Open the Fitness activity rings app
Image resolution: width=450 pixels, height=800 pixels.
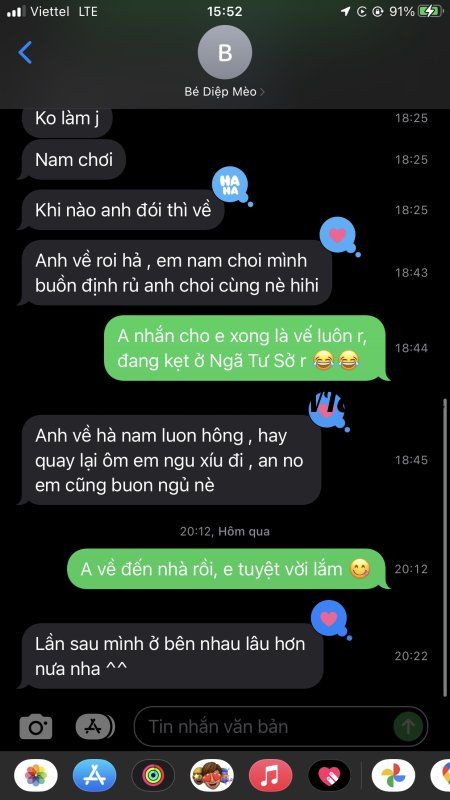coord(153,776)
